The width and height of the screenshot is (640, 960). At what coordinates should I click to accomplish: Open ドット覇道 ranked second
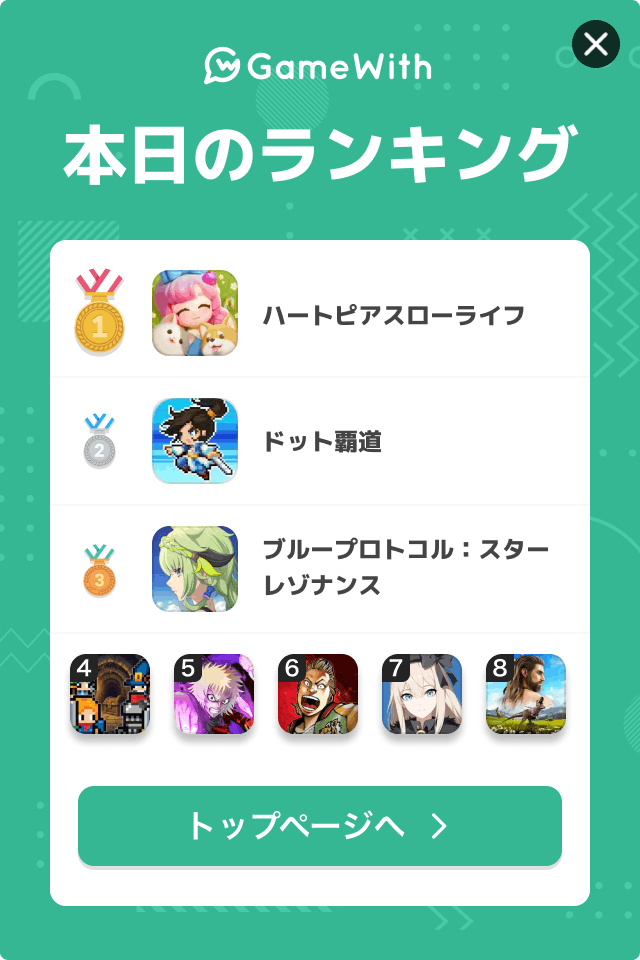point(322,442)
